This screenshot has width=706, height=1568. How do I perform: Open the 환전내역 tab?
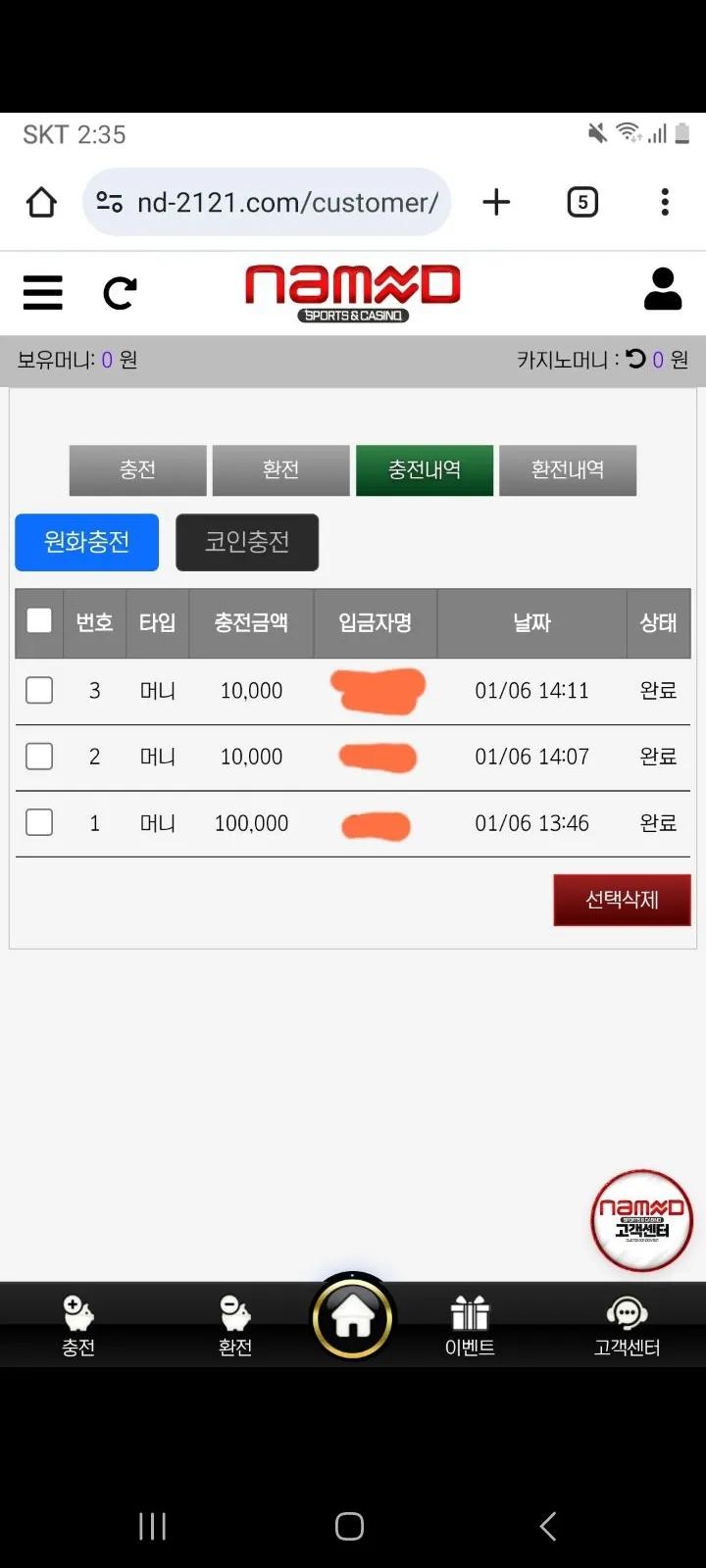pos(568,470)
